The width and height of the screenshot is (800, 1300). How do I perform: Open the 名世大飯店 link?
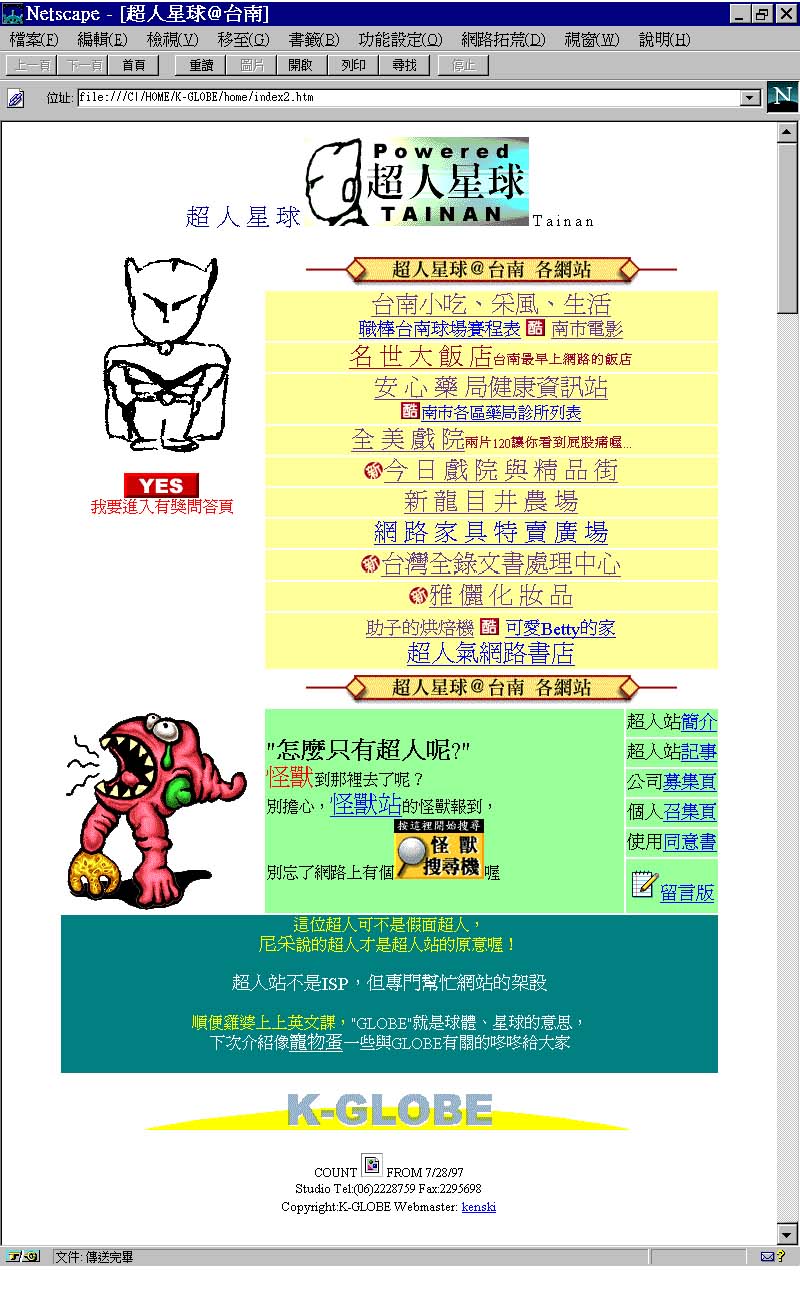[420, 356]
